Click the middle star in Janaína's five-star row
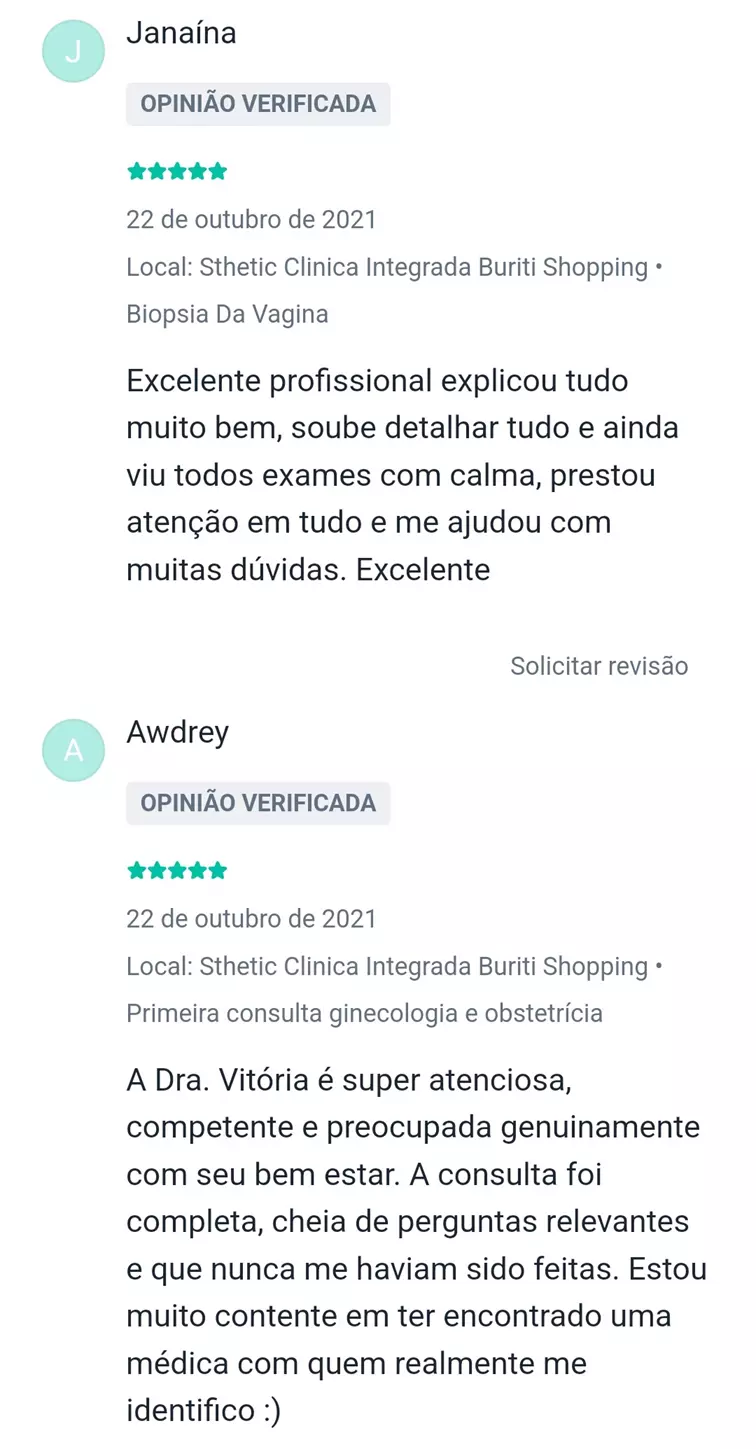This screenshot has width=756, height=1449. coord(176,171)
